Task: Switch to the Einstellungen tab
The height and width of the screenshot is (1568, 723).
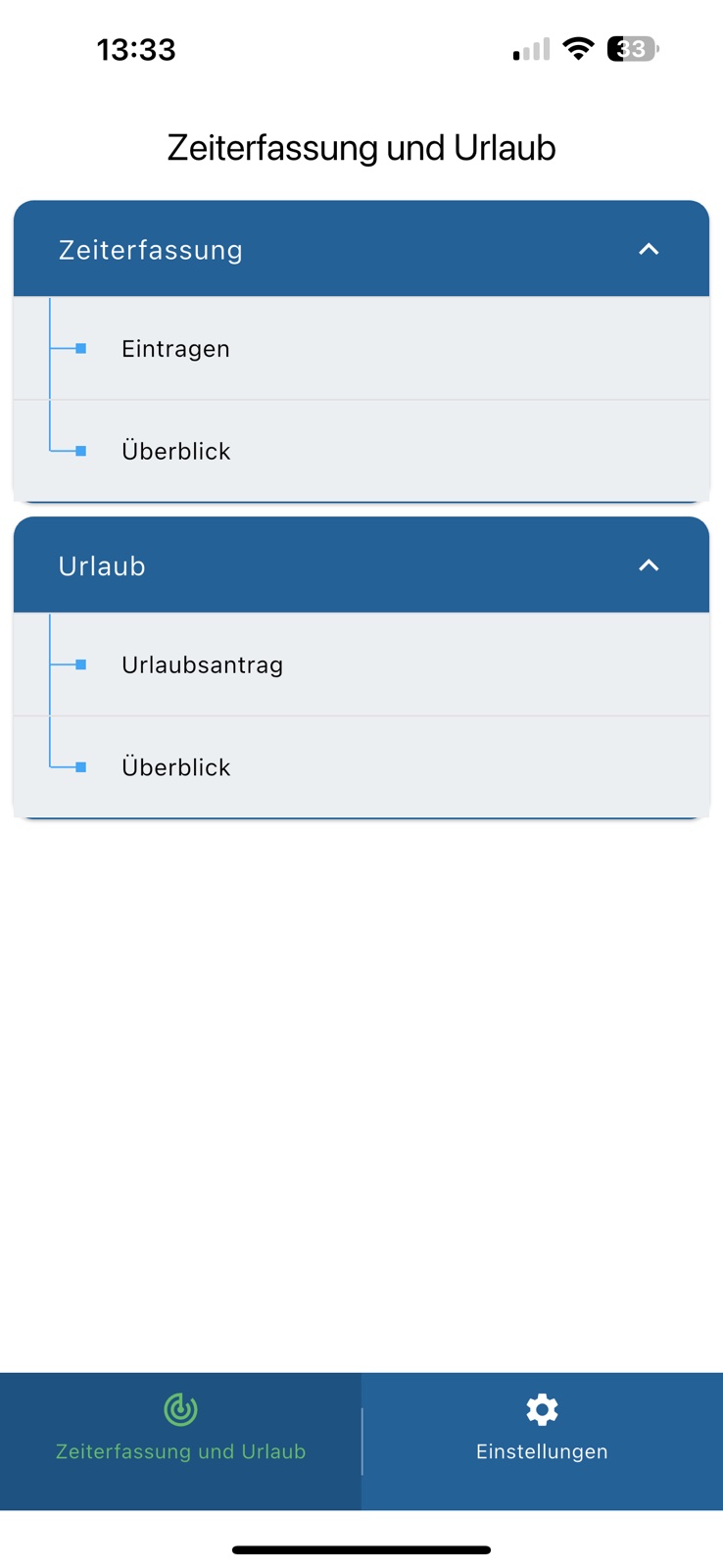Action: click(543, 1441)
